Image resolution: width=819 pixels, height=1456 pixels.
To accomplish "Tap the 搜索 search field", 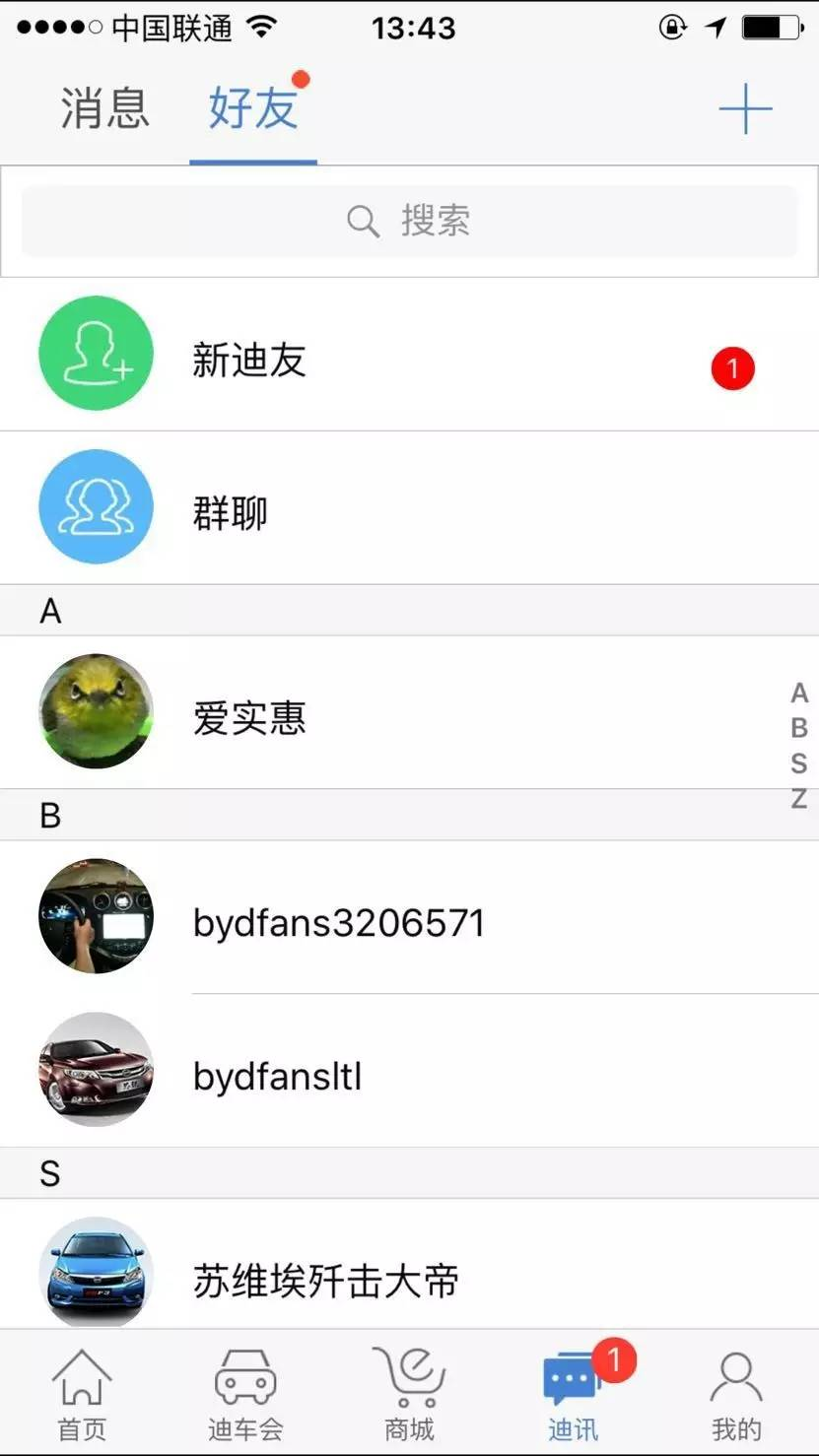I will coord(409,222).
